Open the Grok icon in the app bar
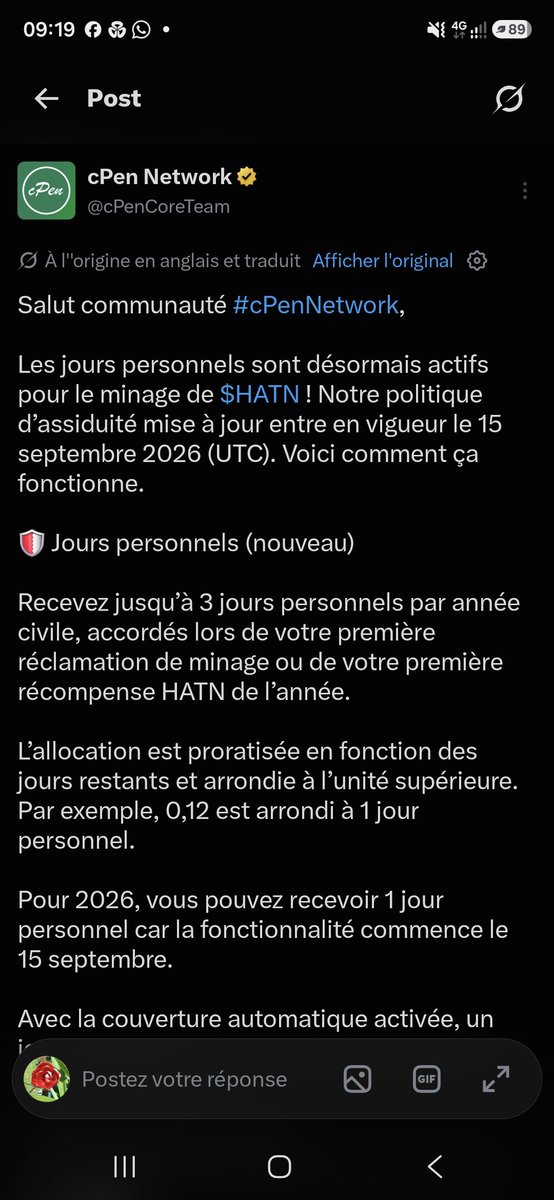This screenshot has width=554, height=1200. click(509, 98)
